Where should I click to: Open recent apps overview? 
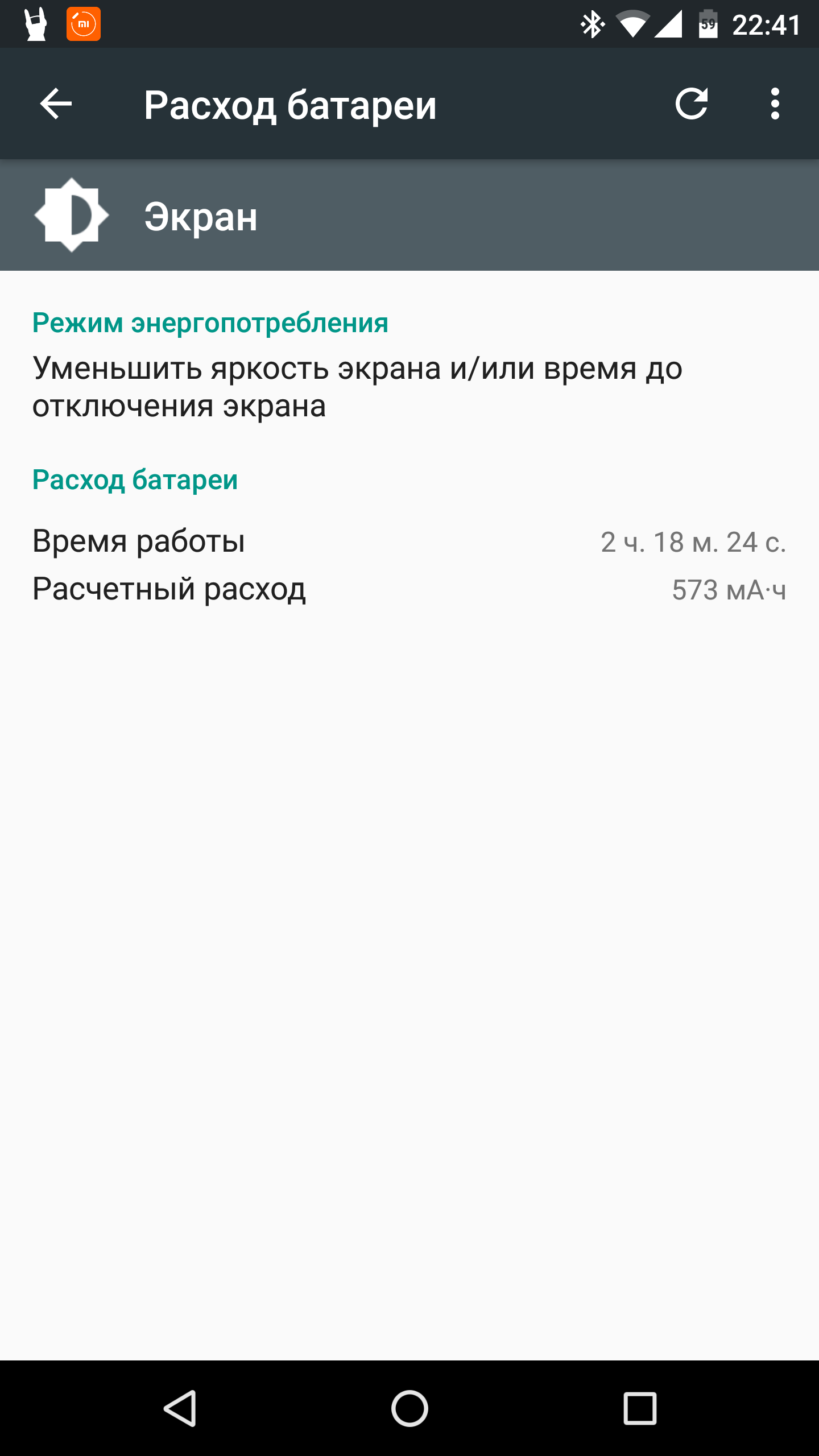tap(640, 1409)
